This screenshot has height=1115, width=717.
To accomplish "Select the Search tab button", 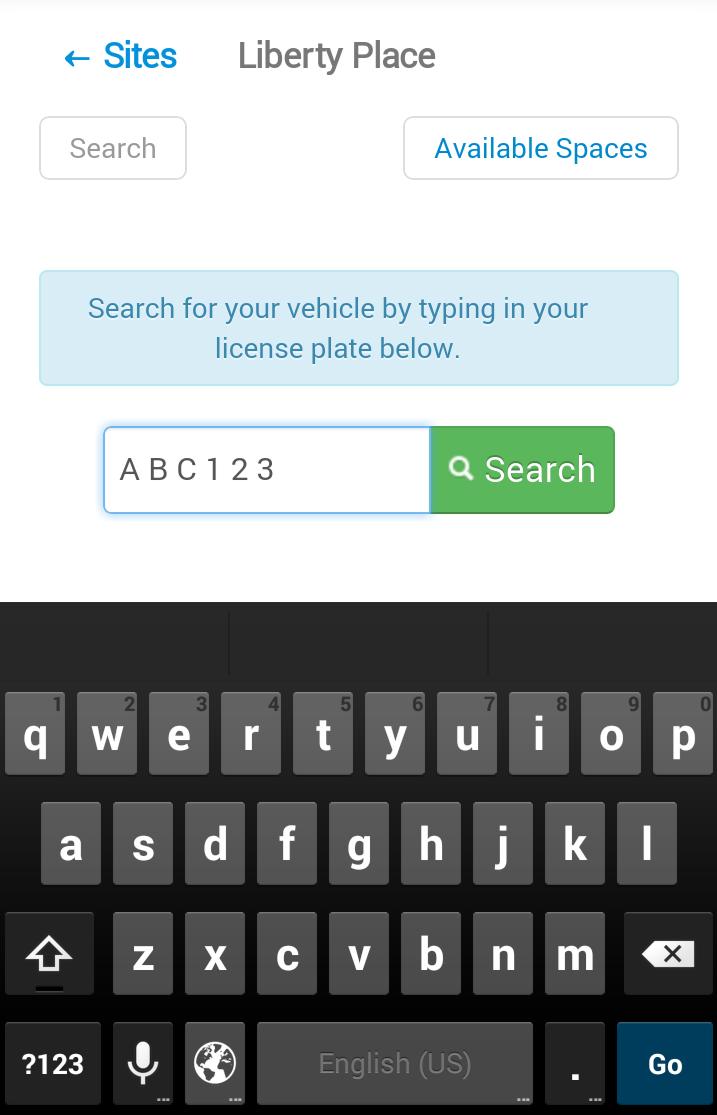I will coord(113,148).
